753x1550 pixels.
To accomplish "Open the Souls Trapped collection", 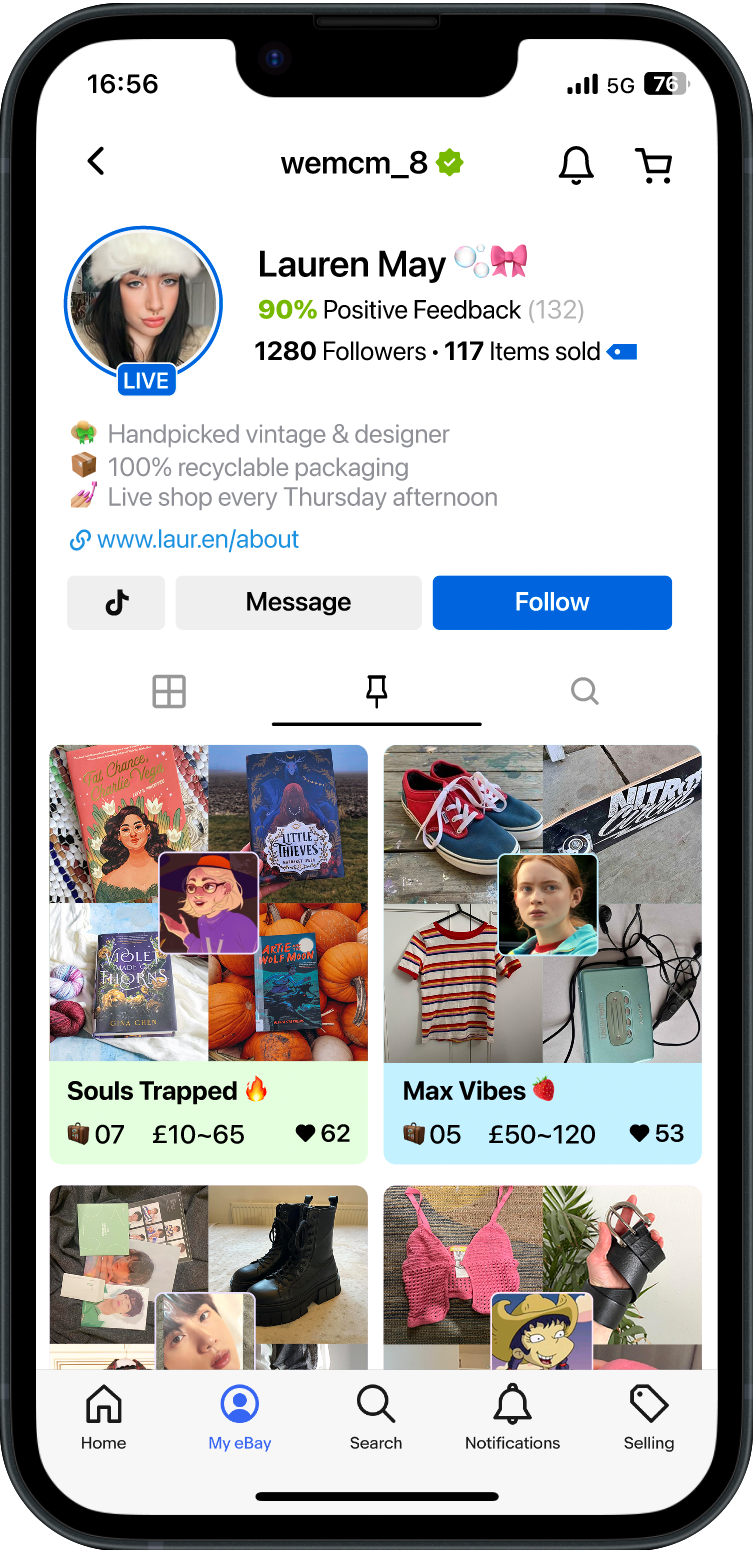I will coord(209,954).
